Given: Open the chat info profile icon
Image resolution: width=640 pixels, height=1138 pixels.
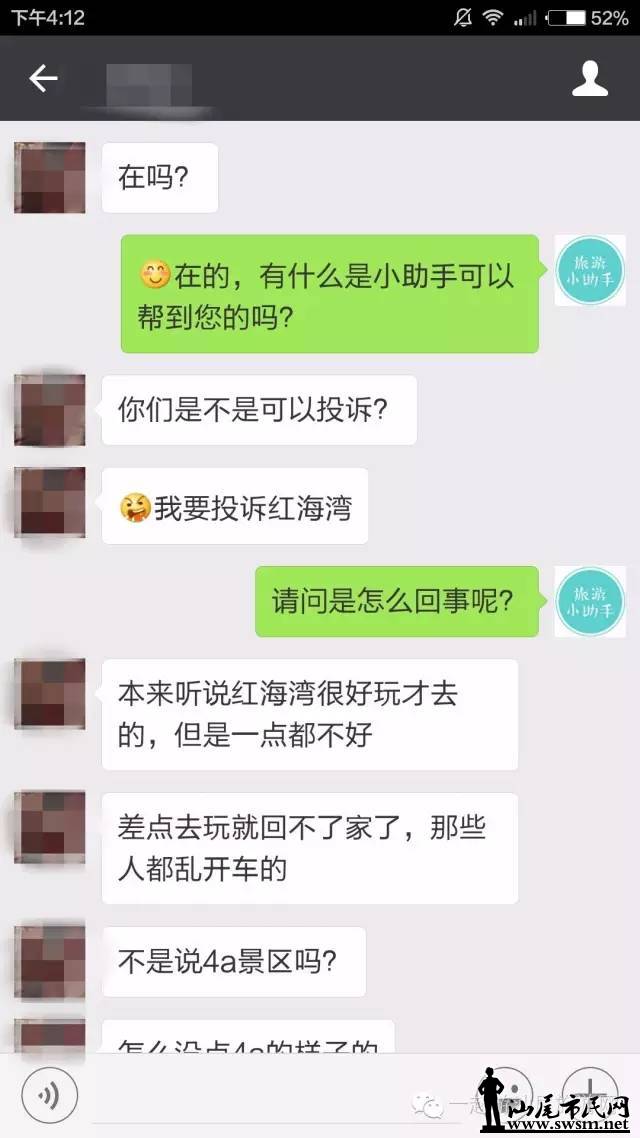Looking at the screenshot, I should [x=590, y=79].
